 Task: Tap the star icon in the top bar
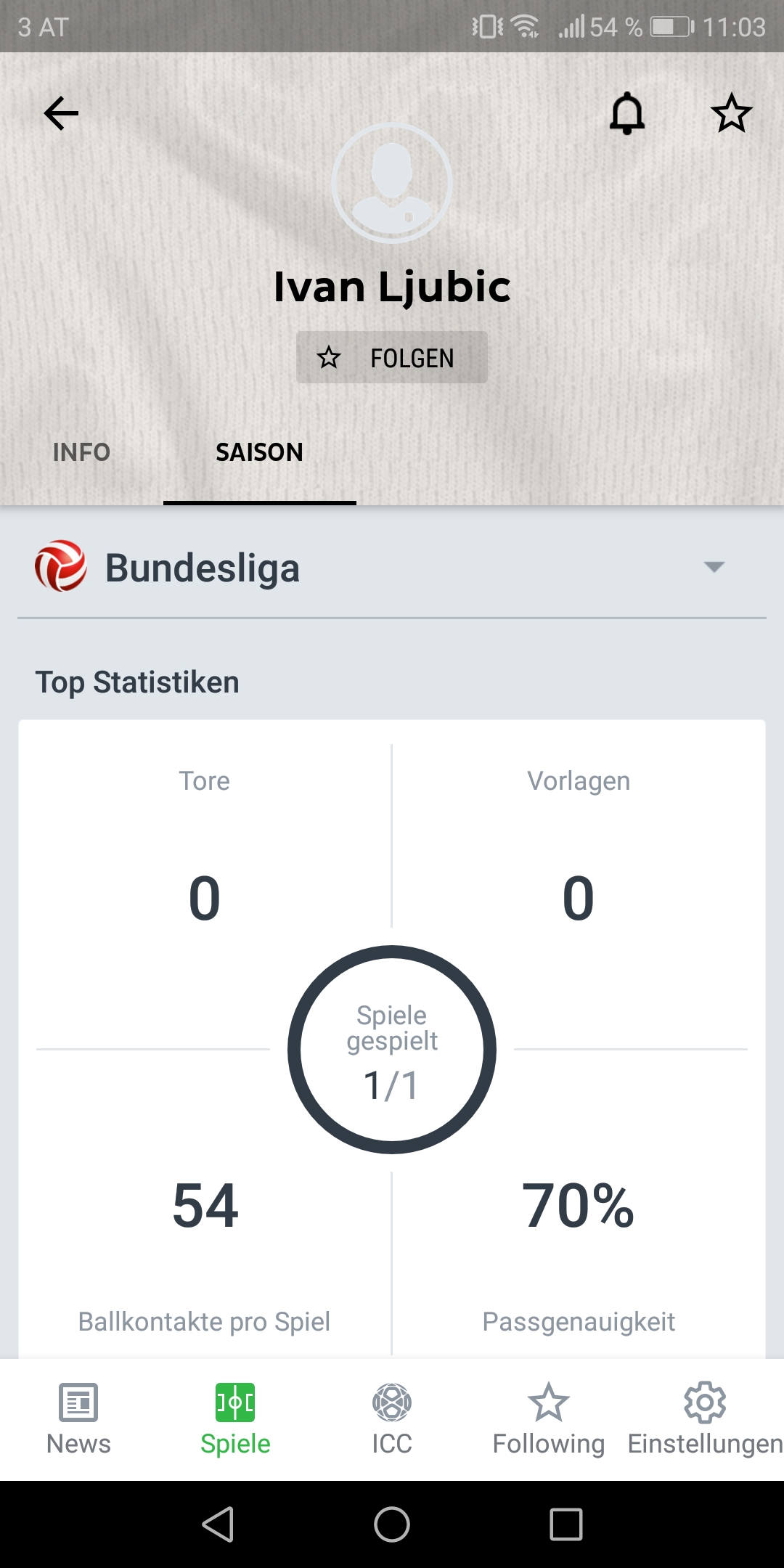[731, 113]
